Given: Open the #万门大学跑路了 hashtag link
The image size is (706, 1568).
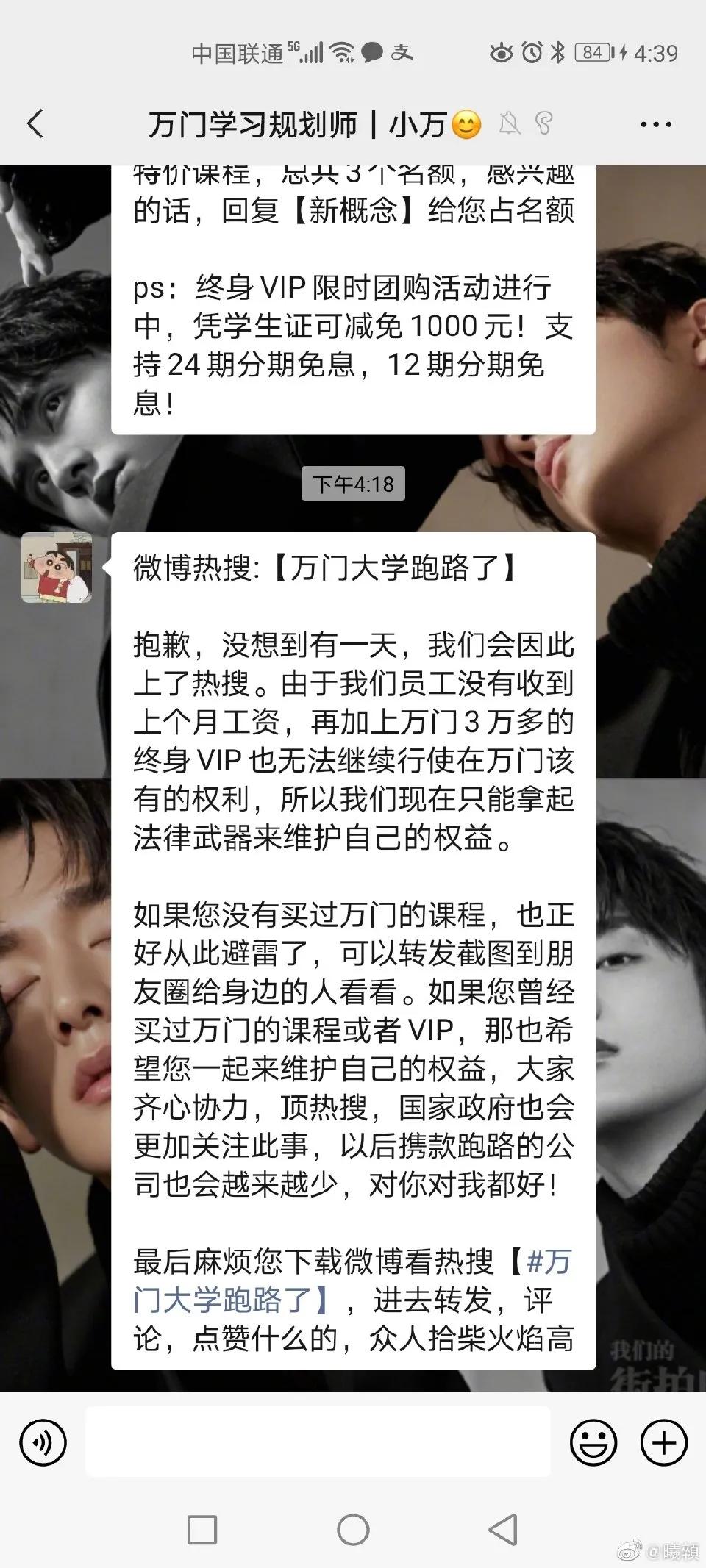Looking at the screenshot, I should [x=228, y=1300].
